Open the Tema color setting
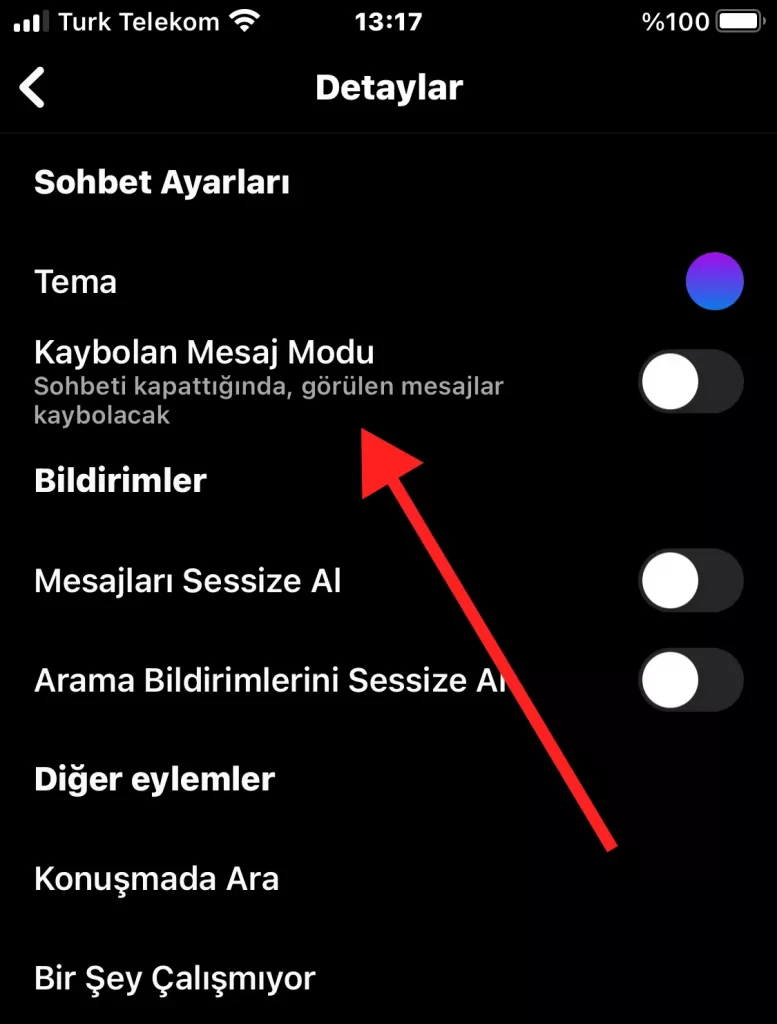 pos(714,281)
